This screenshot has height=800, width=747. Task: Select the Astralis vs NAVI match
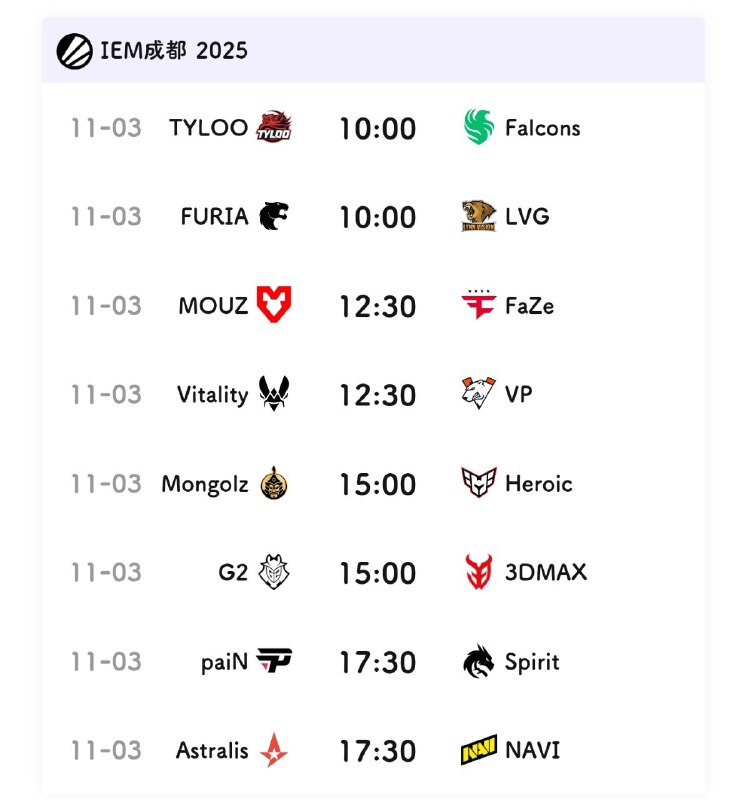click(376, 750)
